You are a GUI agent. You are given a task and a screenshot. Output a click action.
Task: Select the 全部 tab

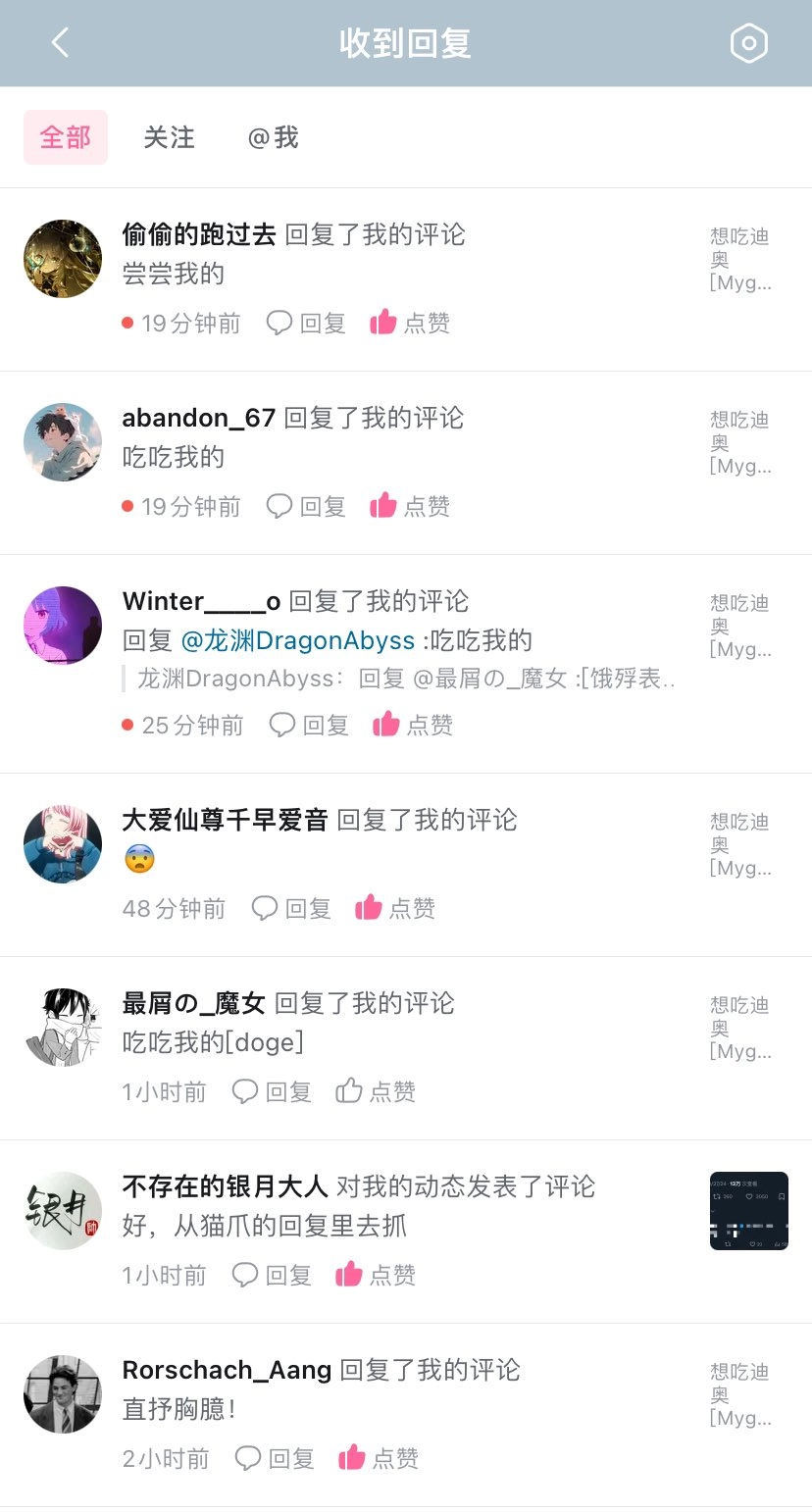pyautogui.click(x=66, y=137)
